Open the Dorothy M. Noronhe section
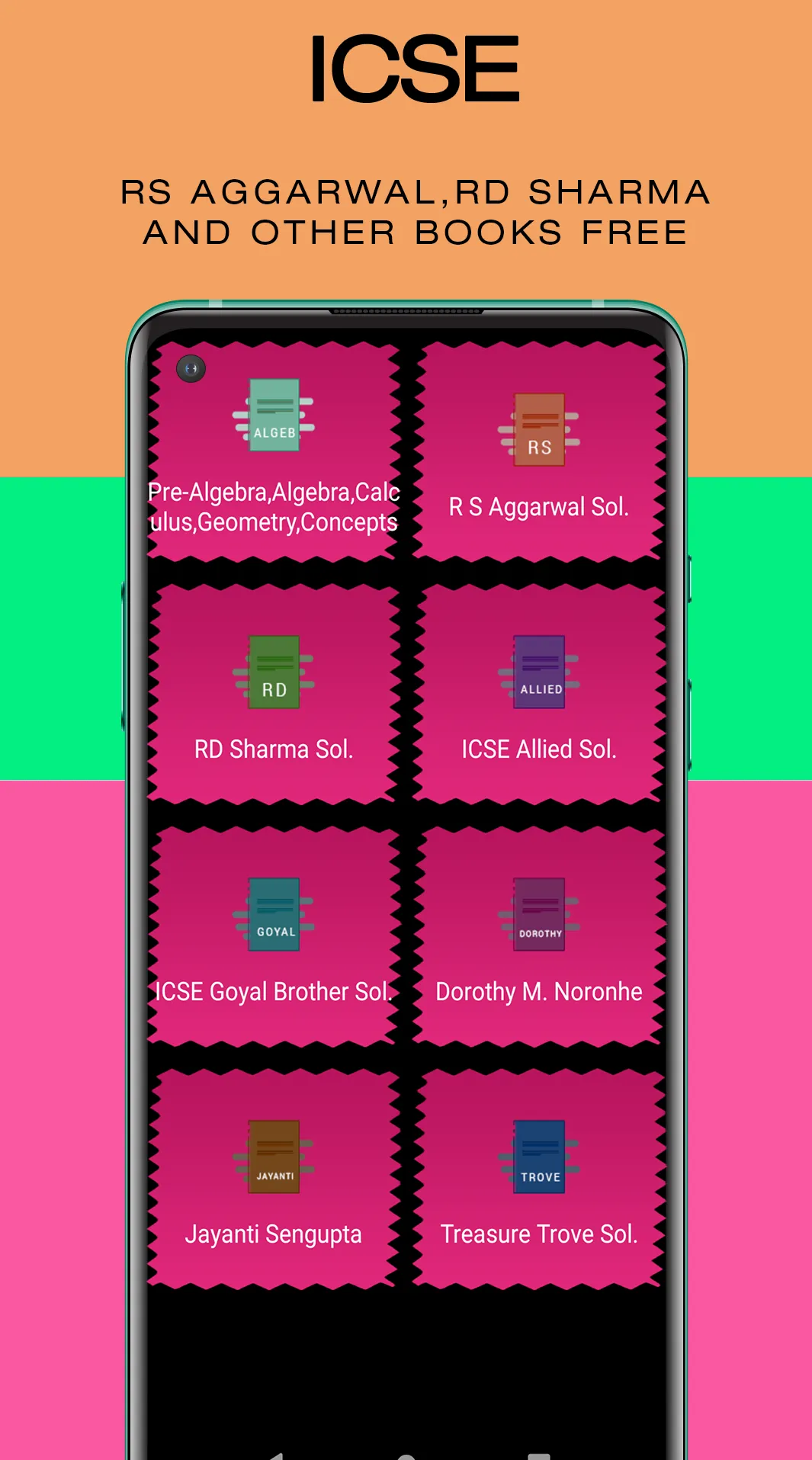 (x=538, y=991)
